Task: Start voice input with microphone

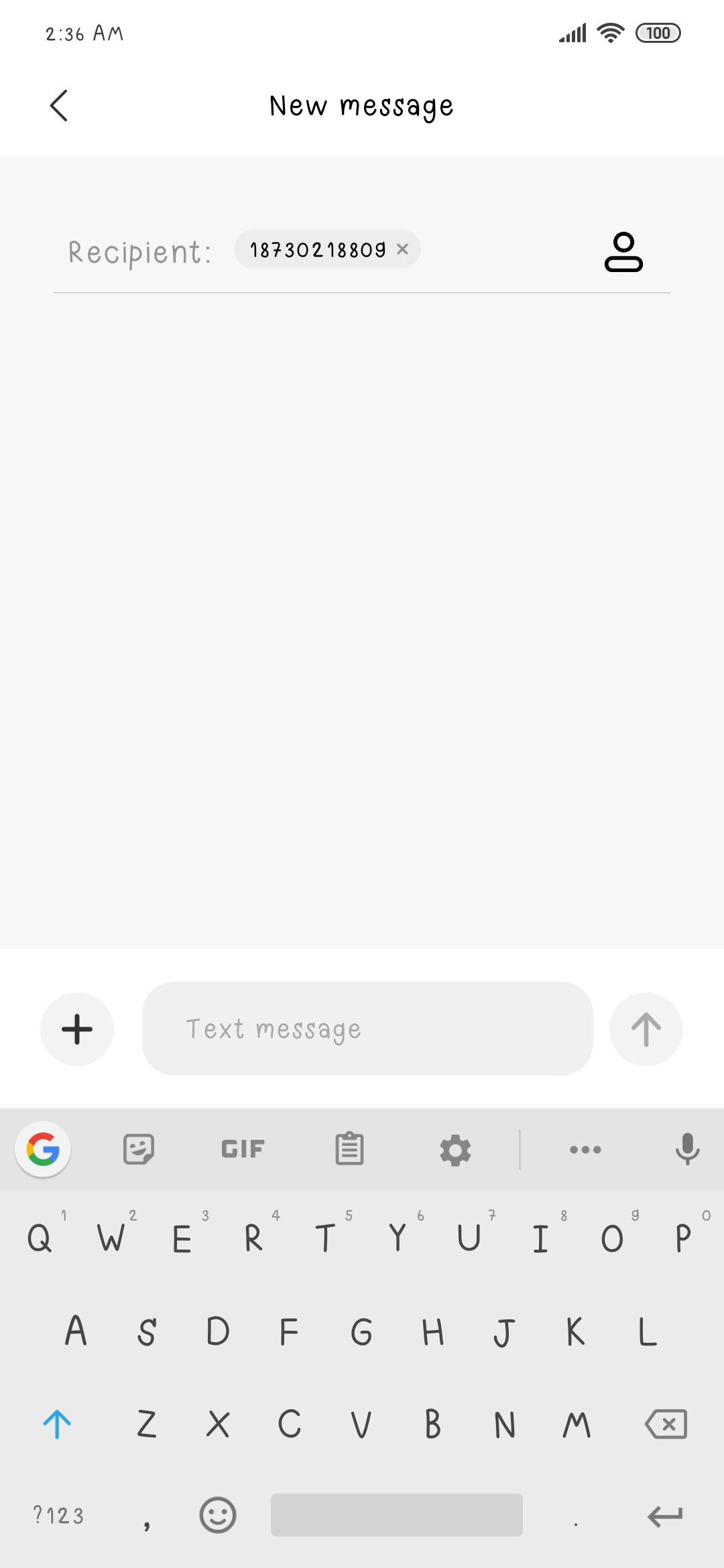Action: 687,1149
